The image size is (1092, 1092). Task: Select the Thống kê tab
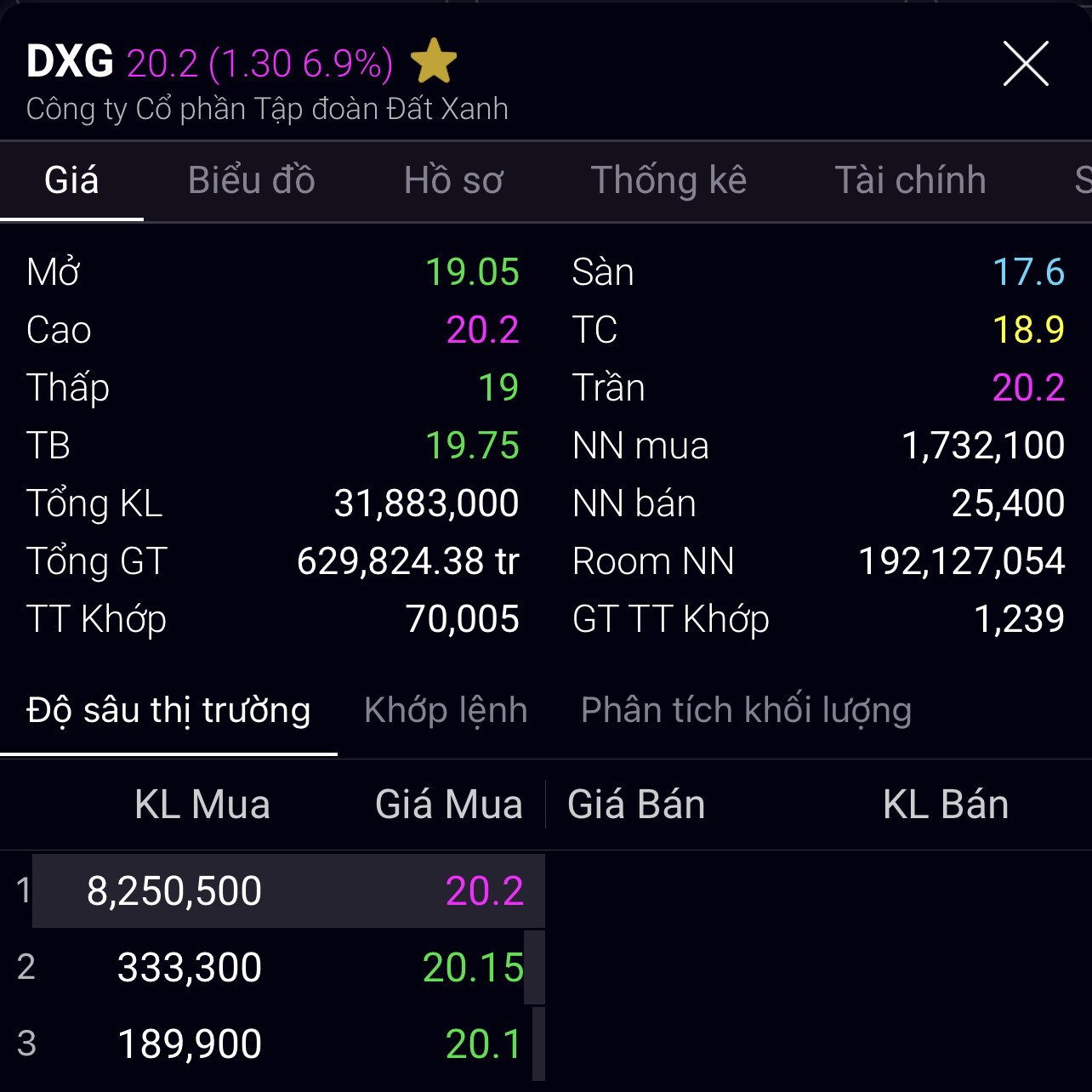point(668,180)
